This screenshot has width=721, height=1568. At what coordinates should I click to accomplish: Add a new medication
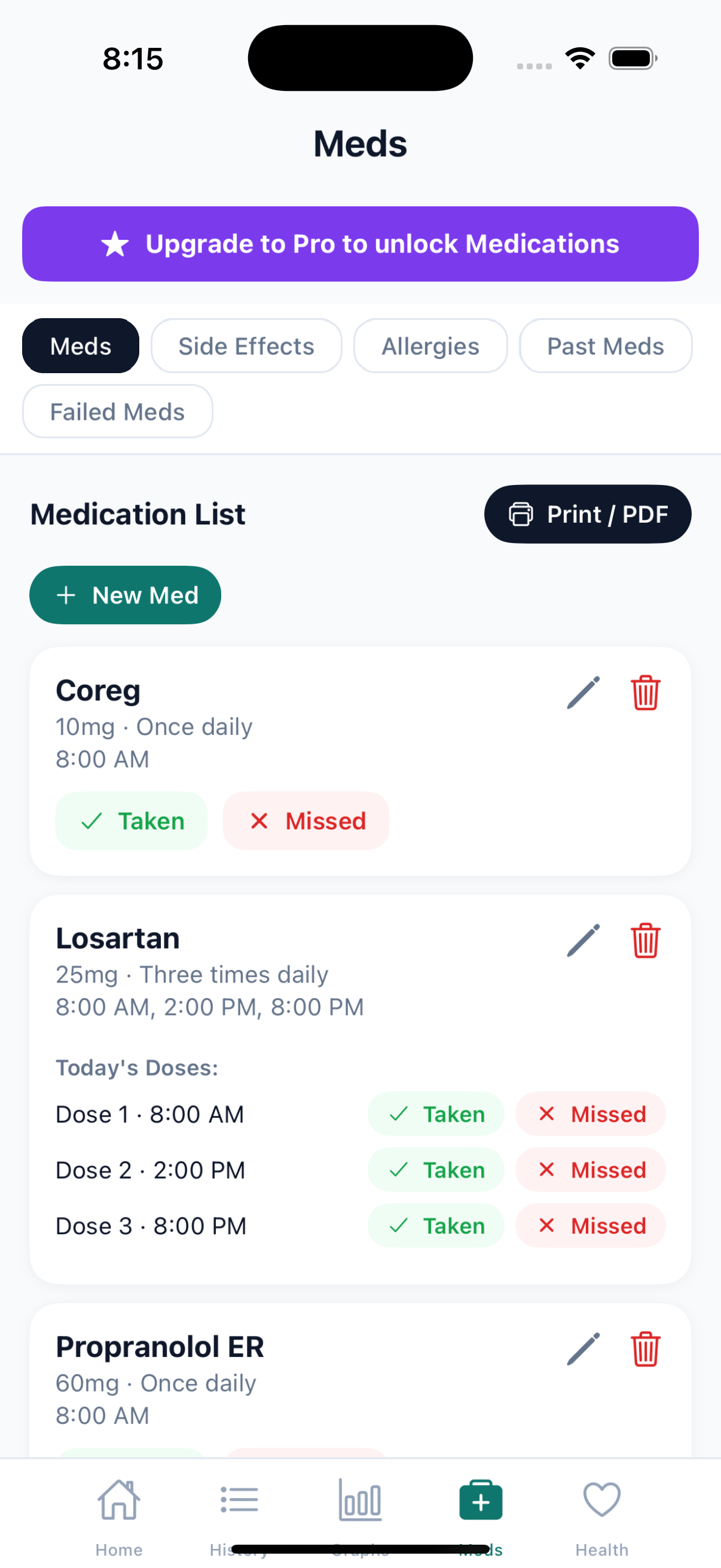click(126, 594)
